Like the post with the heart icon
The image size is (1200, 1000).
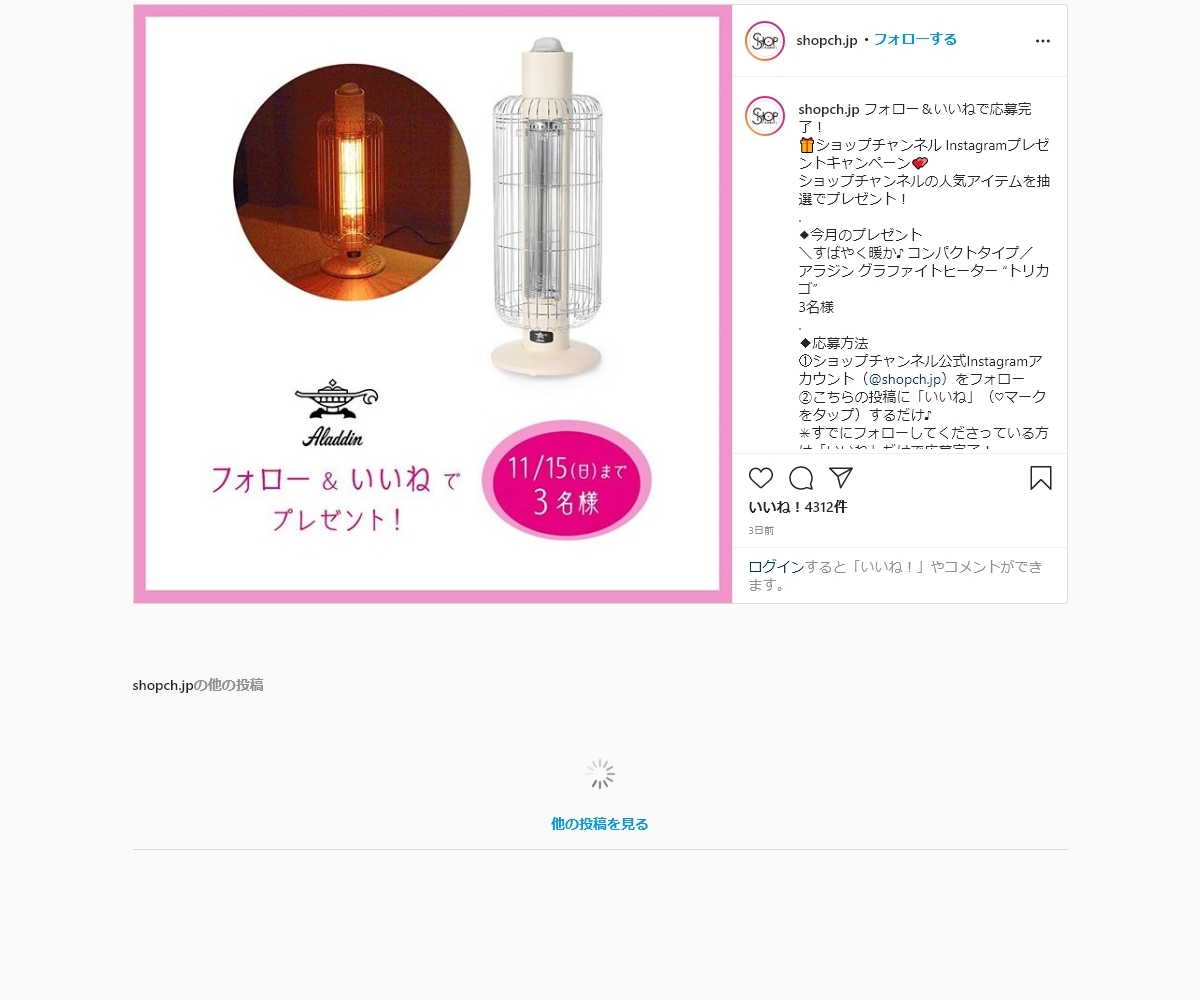point(761,478)
